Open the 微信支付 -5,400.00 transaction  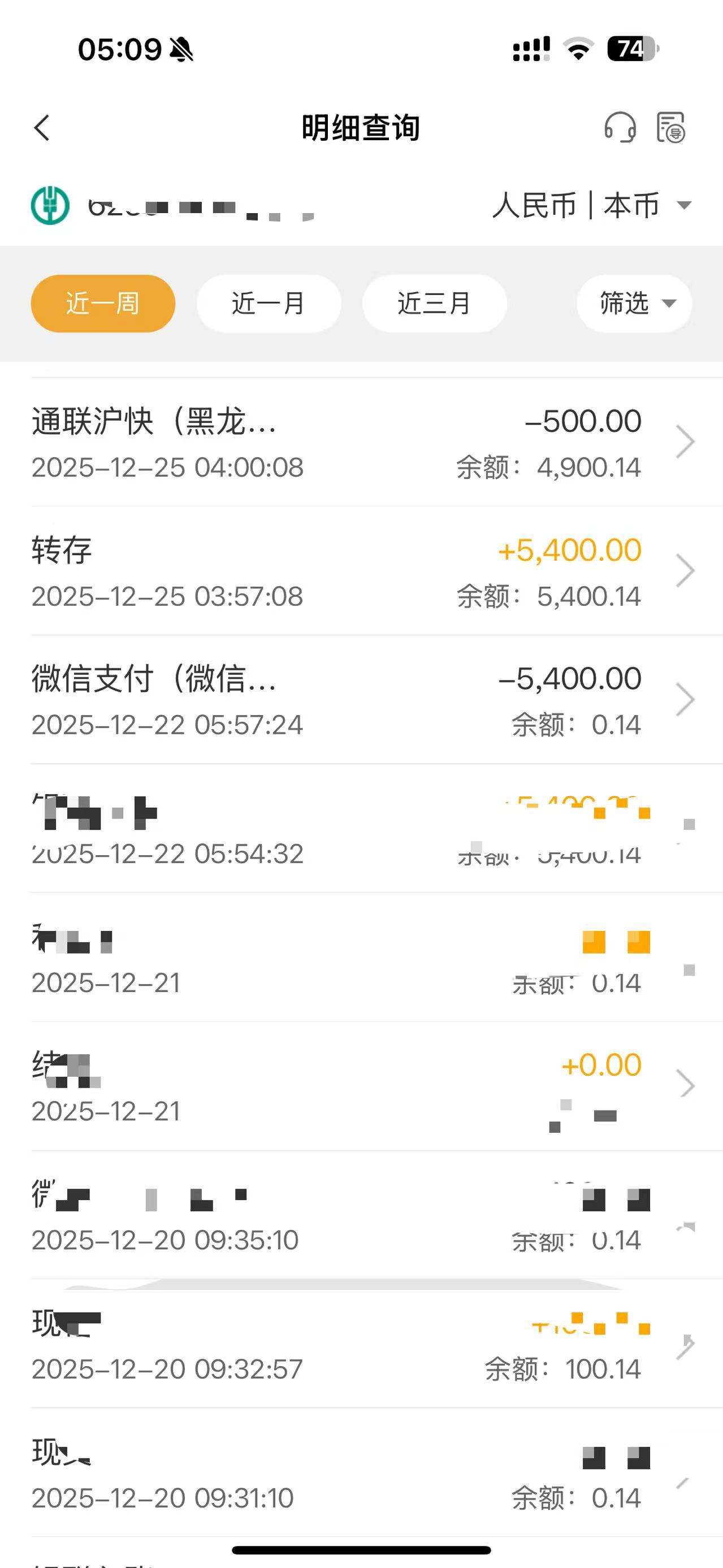point(362,700)
